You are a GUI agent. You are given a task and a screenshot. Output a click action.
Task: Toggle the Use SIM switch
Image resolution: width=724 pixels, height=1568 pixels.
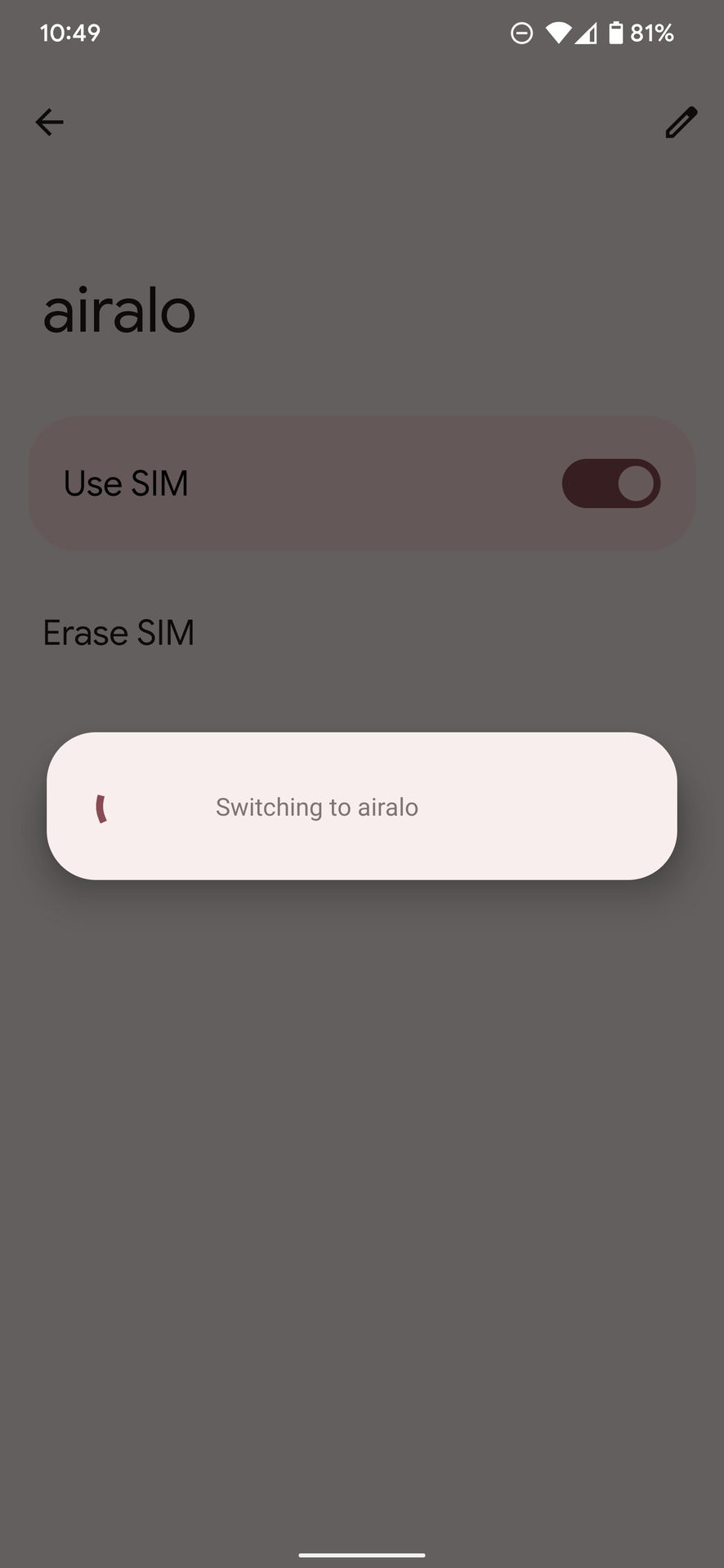coord(610,483)
